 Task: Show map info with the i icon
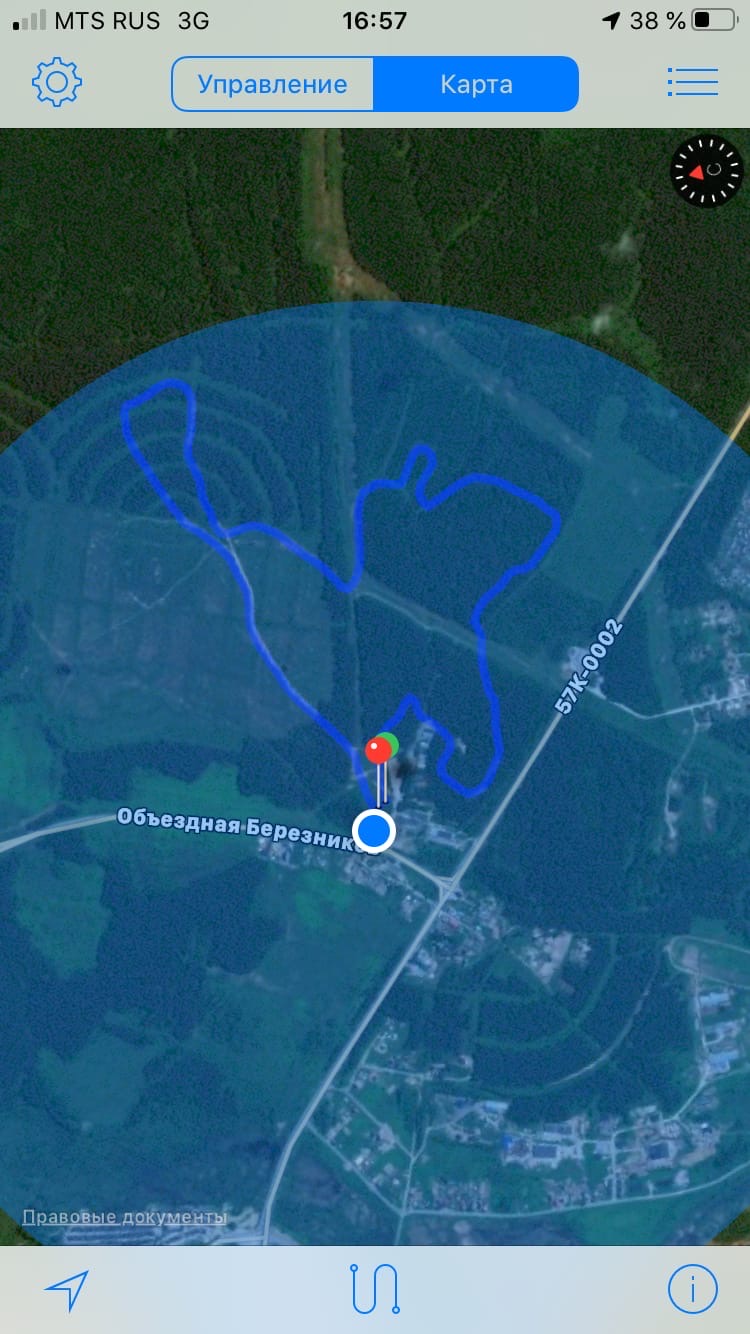[x=692, y=1289]
